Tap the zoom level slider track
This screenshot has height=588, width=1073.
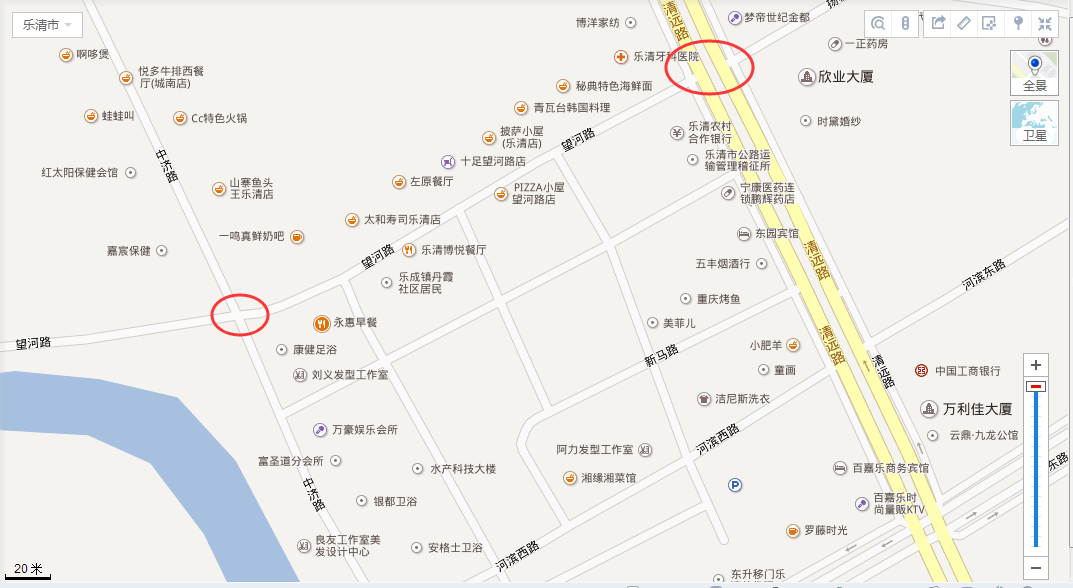(x=1036, y=470)
